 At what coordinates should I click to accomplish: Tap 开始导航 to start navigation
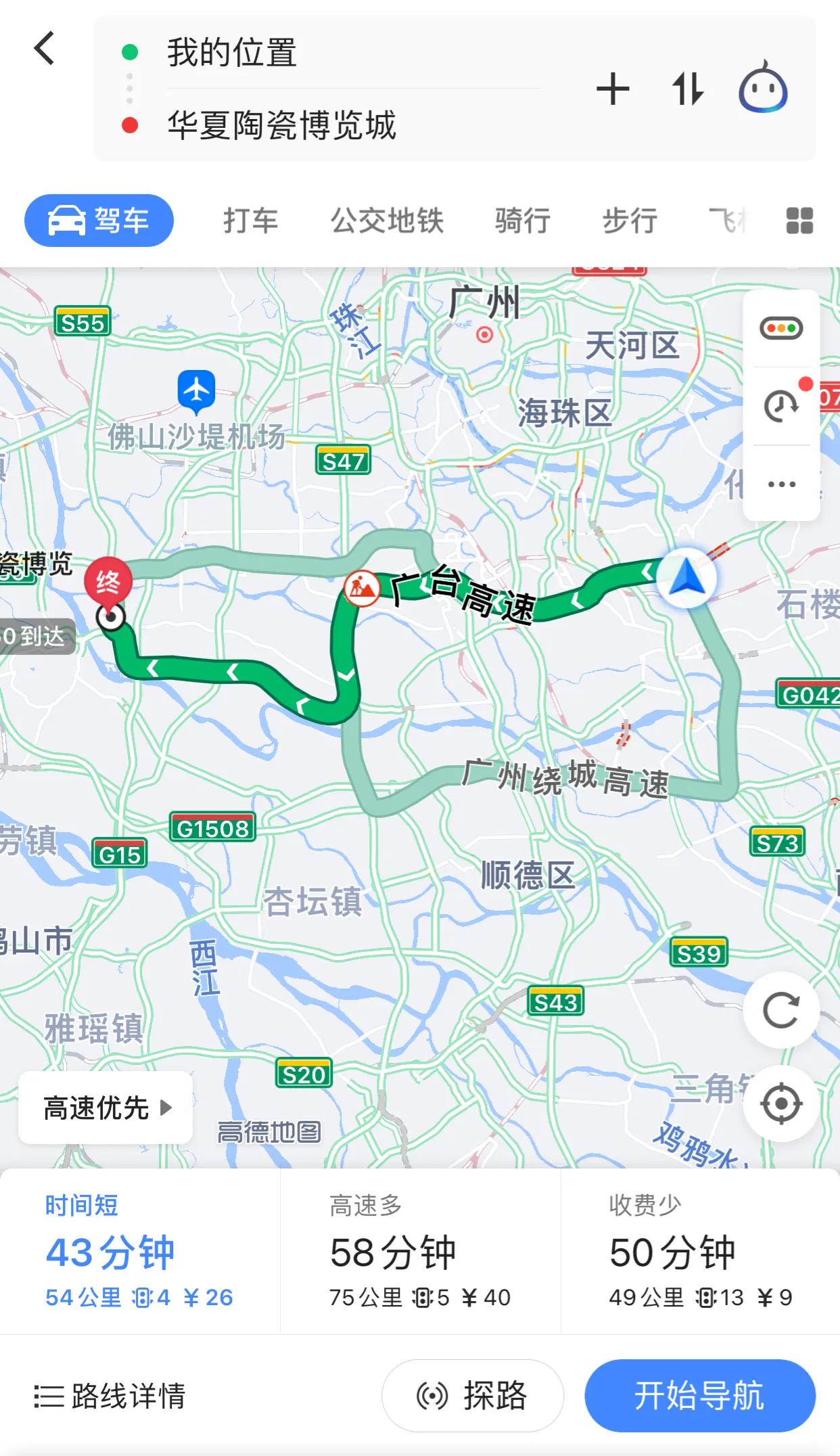[699, 1395]
